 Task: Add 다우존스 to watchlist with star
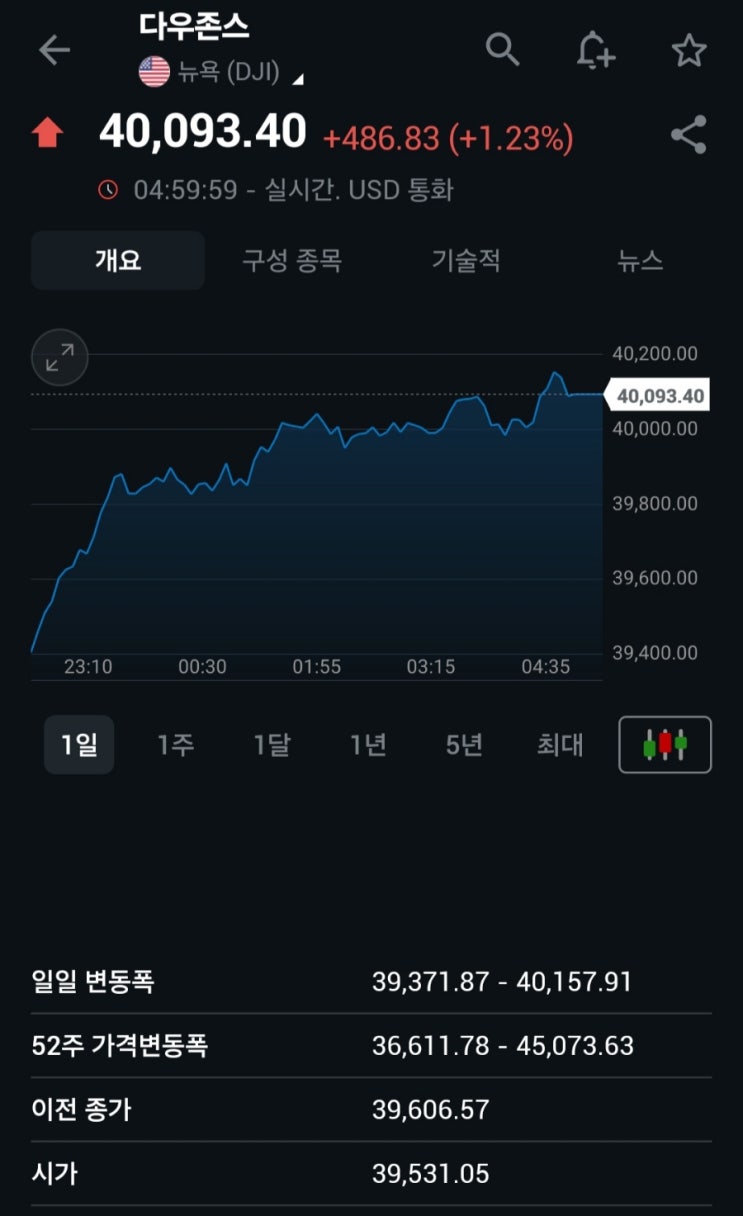689,51
